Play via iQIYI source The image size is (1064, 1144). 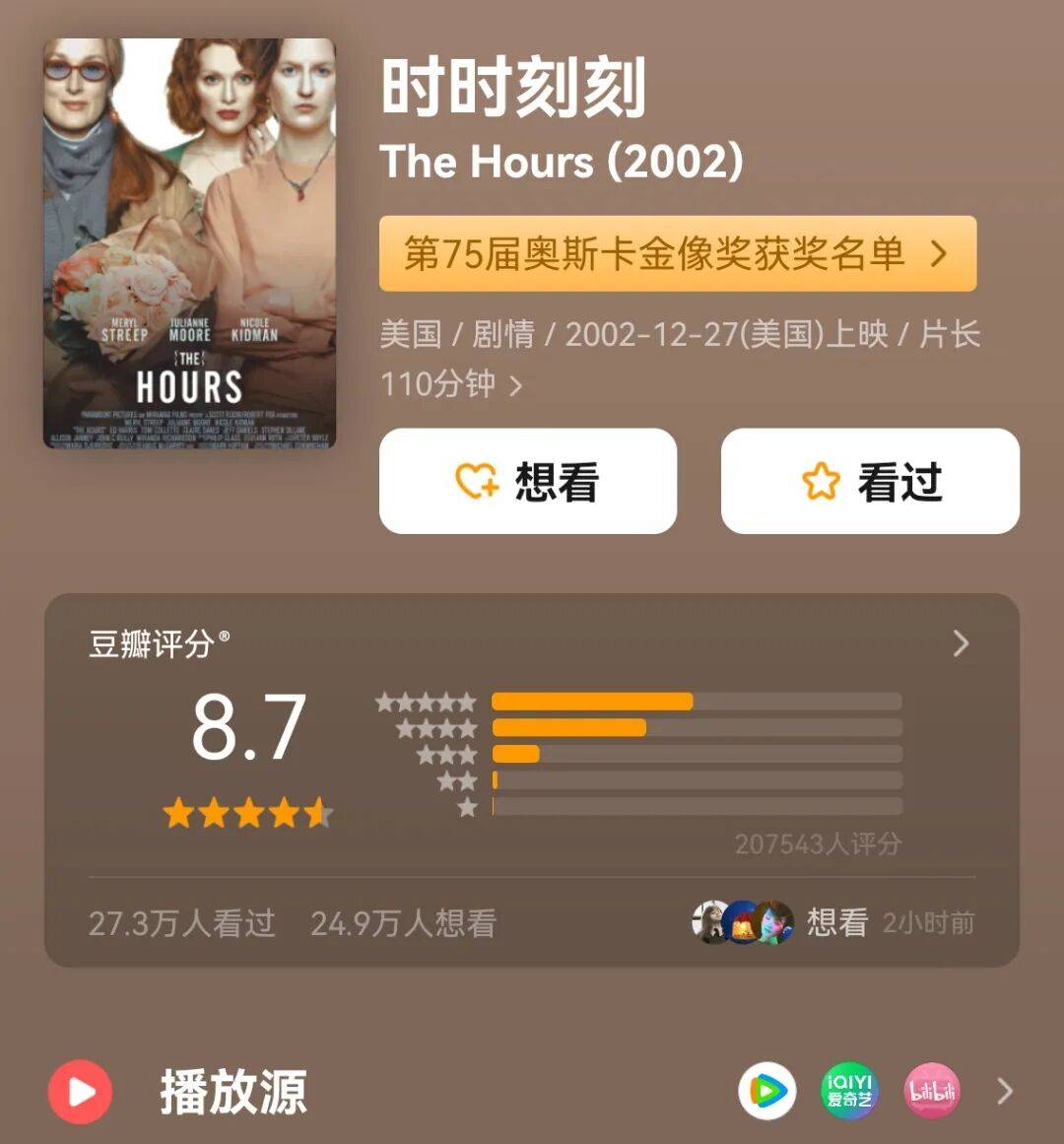click(849, 1091)
